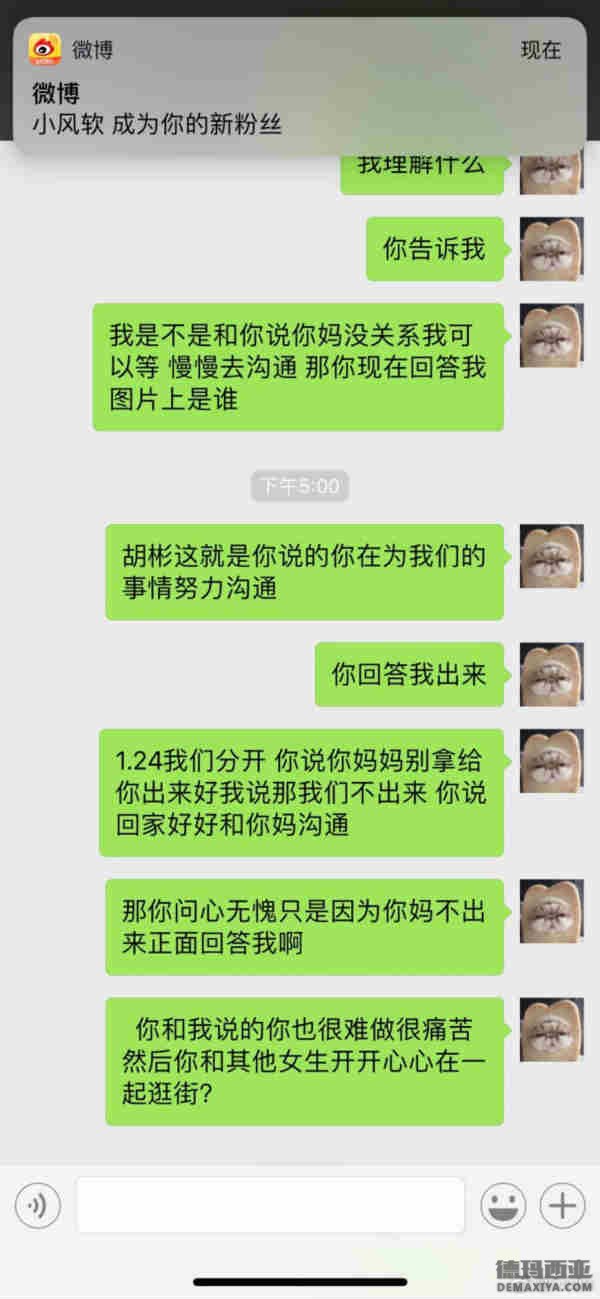Viewport: 600px width, 1299px height.
Task: Switch to voice message input
Action: 38,1205
